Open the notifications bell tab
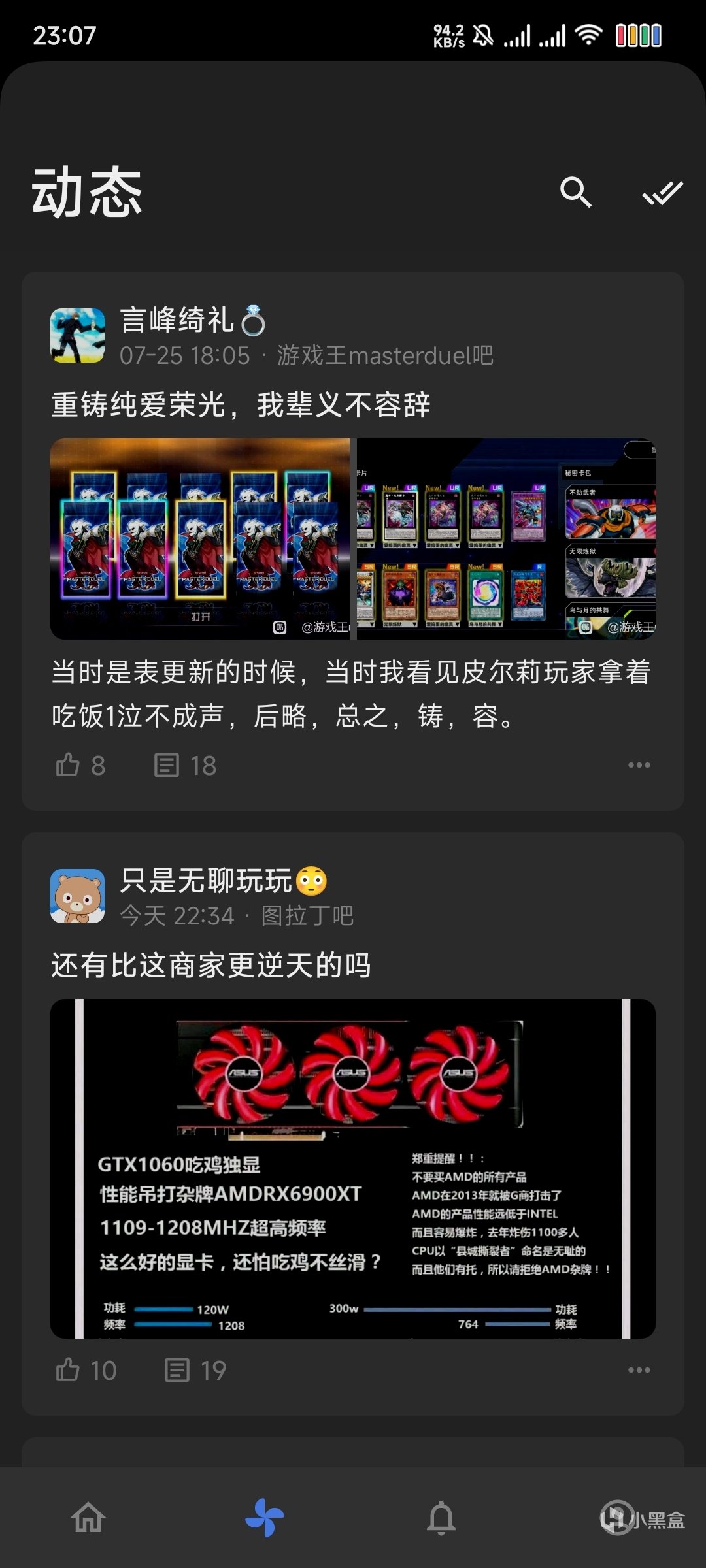Screen dimensions: 706x1568 pos(441,1517)
